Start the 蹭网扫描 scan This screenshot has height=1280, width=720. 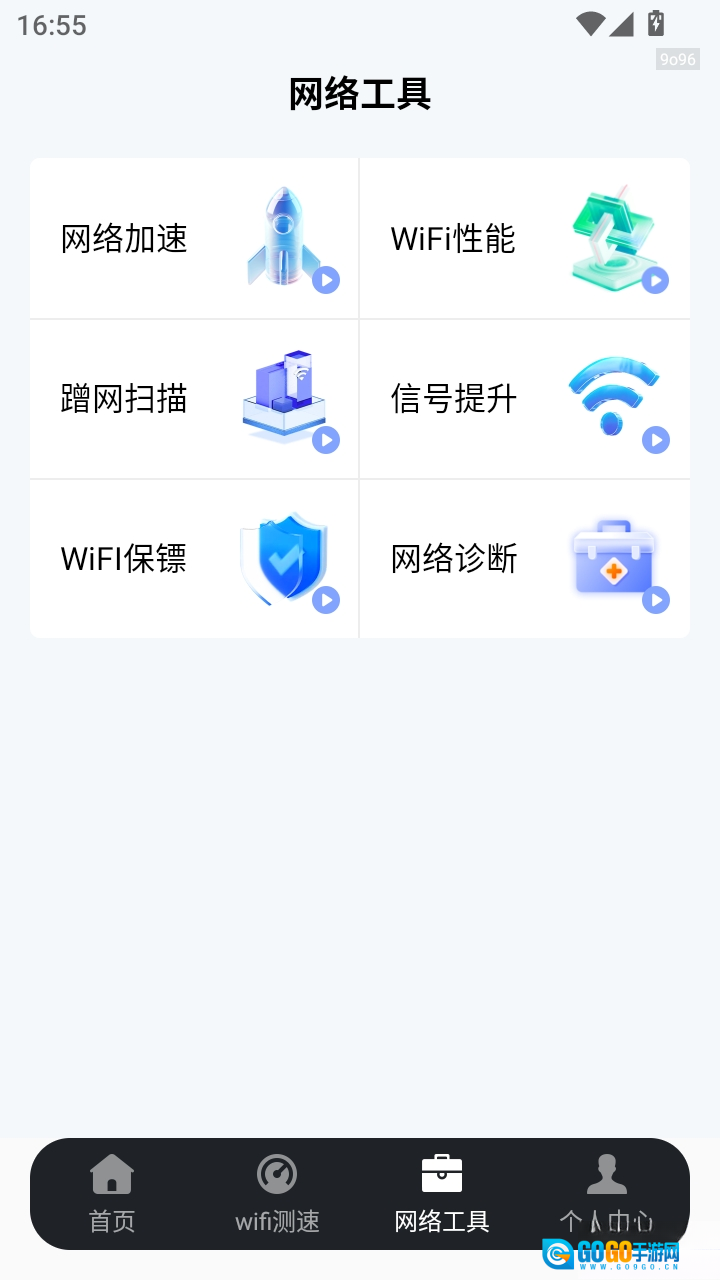click(195, 399)
